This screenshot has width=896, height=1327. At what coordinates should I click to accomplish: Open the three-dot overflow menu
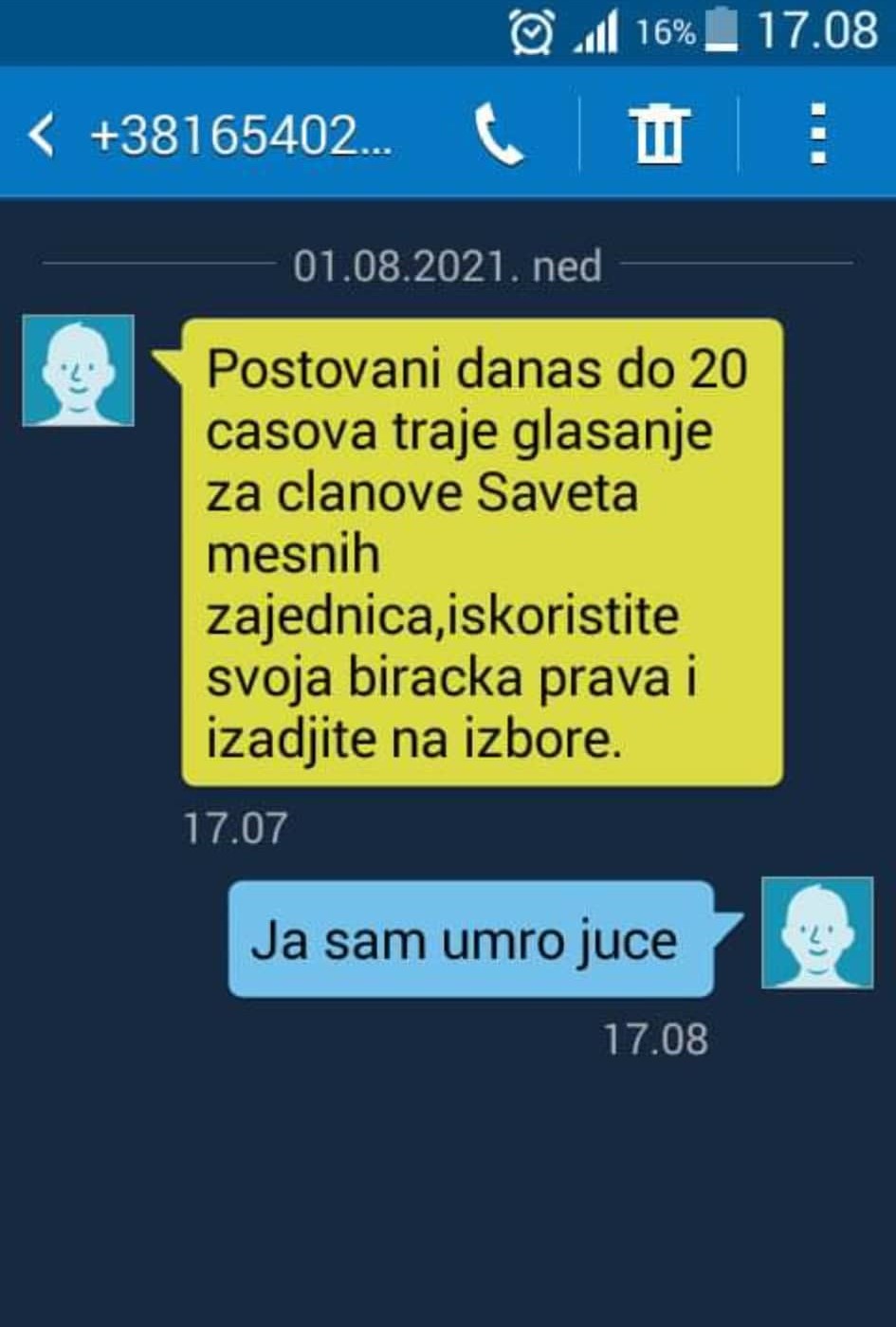(x=818, y=135)
